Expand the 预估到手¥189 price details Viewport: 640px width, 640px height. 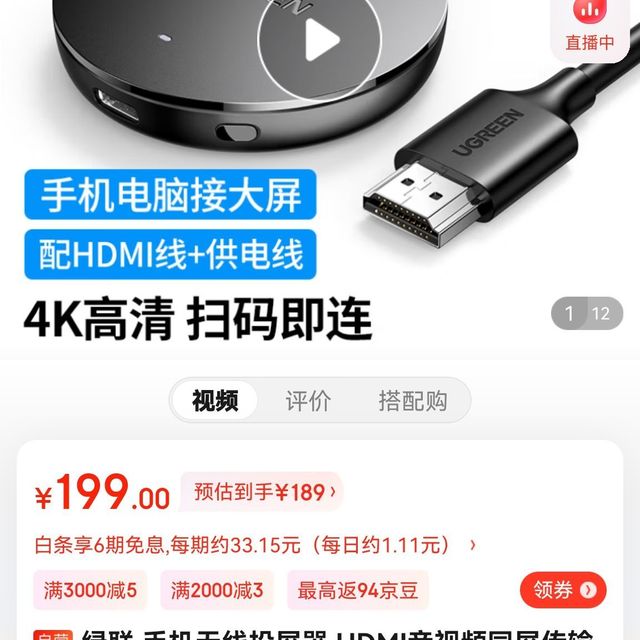point(260,492)
